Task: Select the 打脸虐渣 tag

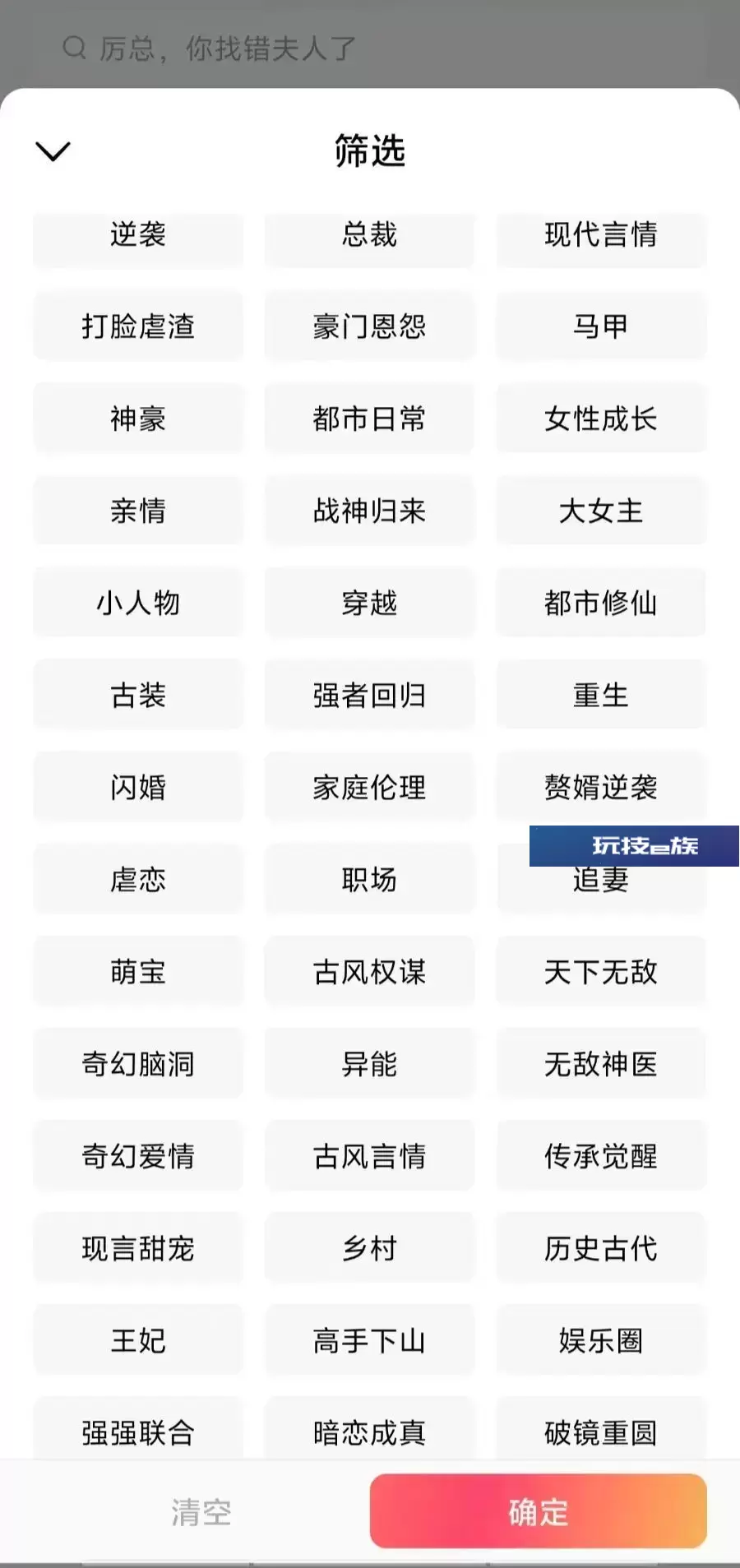Action: click(138, 326)
